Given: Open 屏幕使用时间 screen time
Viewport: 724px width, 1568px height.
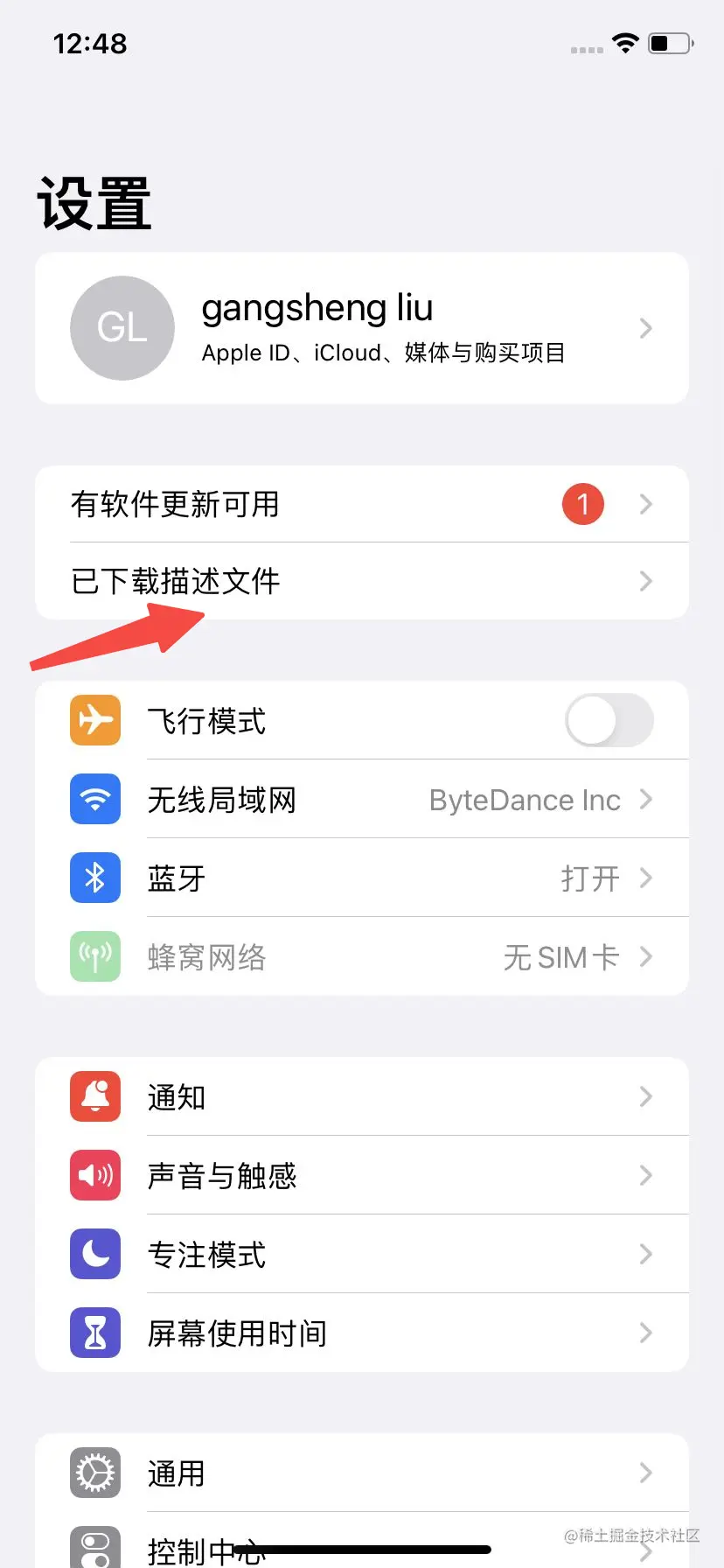Looking at the screenshot, I should pyautogui.click(x=362, y=1333).
